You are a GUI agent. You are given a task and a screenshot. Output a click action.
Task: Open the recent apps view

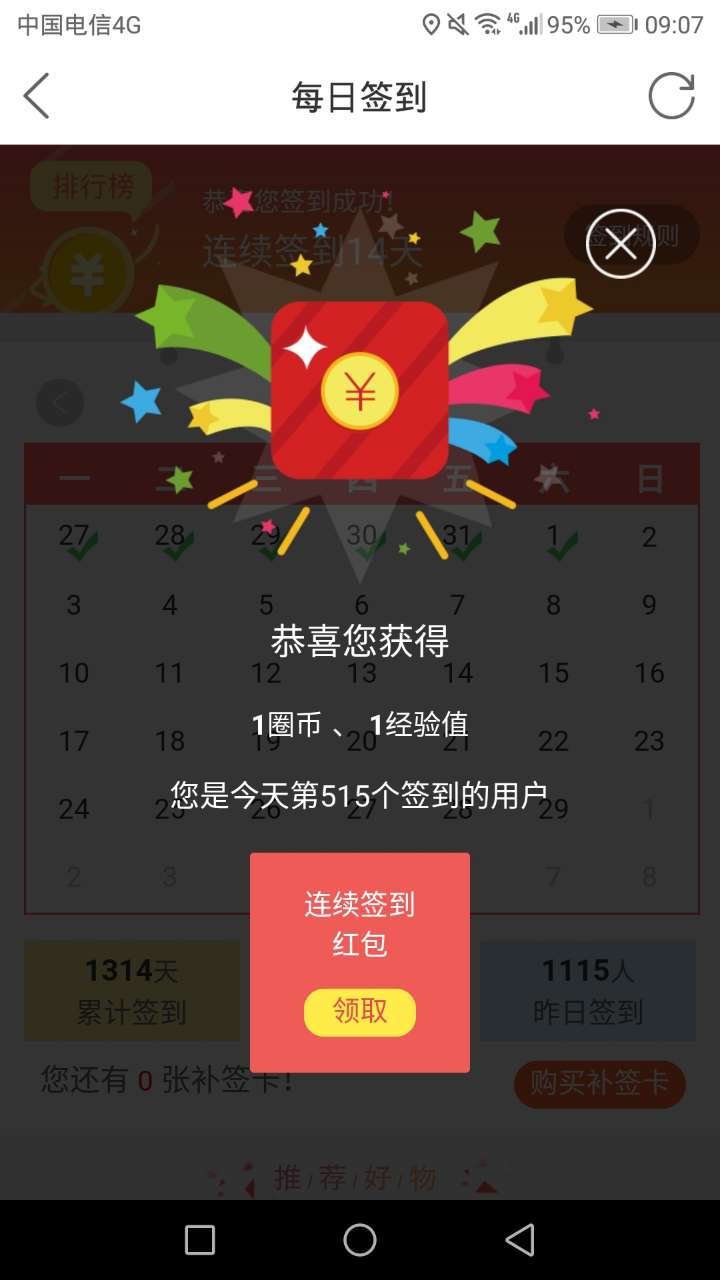tap(200, 1240)
